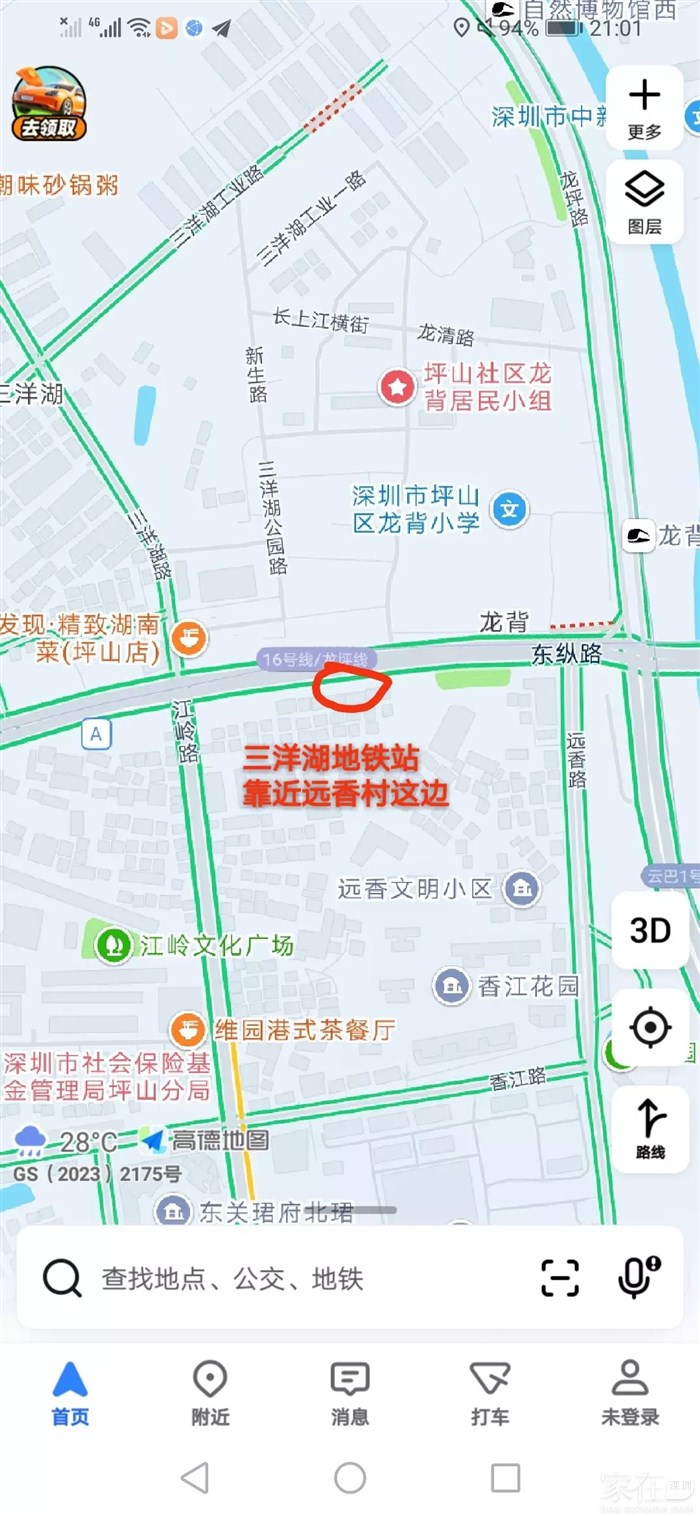Open the 消息 messages tab
Screen dimensions: 700x1516
coord(350,1392)
